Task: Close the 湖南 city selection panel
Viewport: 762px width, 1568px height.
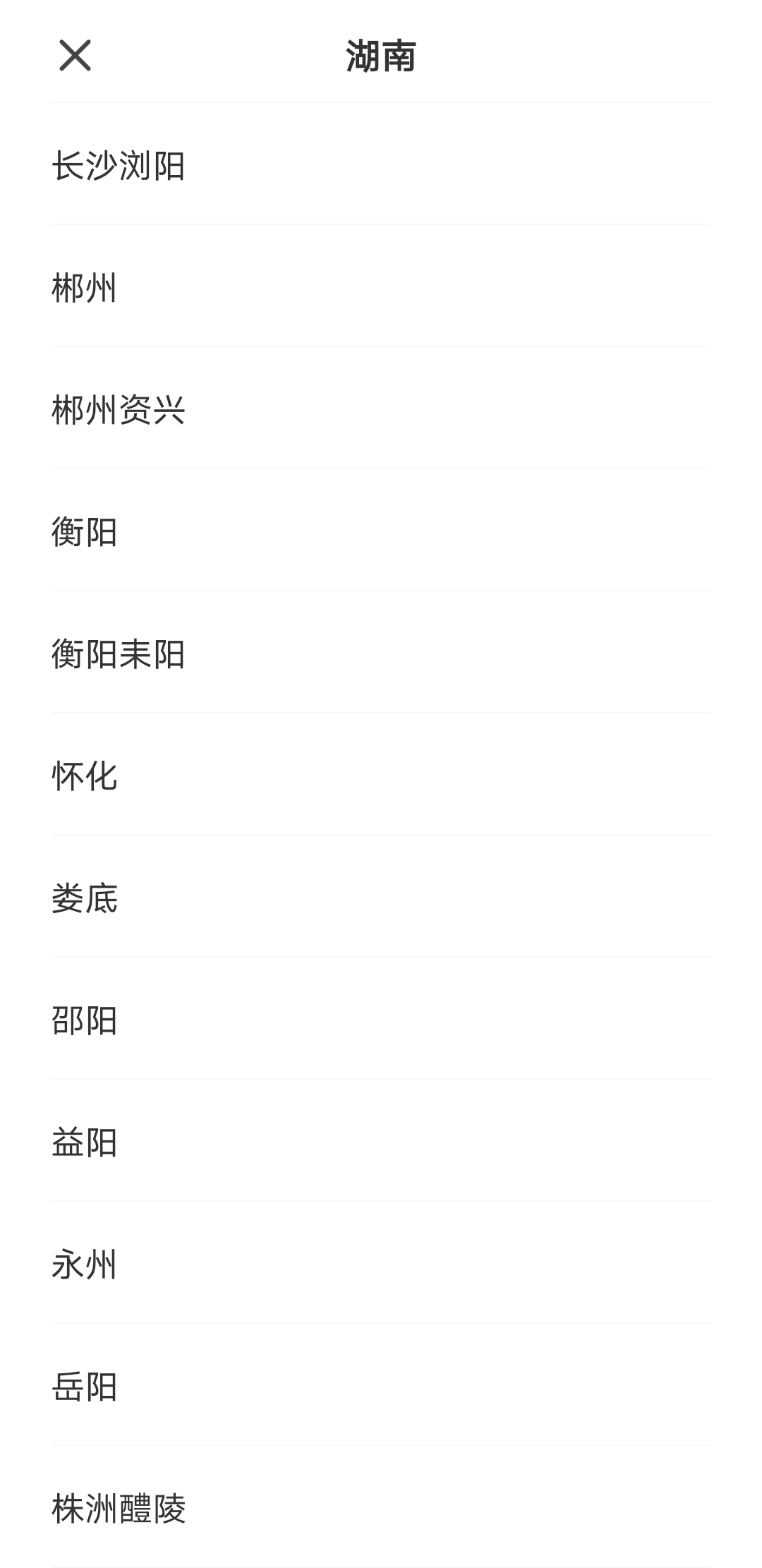Action: (75, 58)
